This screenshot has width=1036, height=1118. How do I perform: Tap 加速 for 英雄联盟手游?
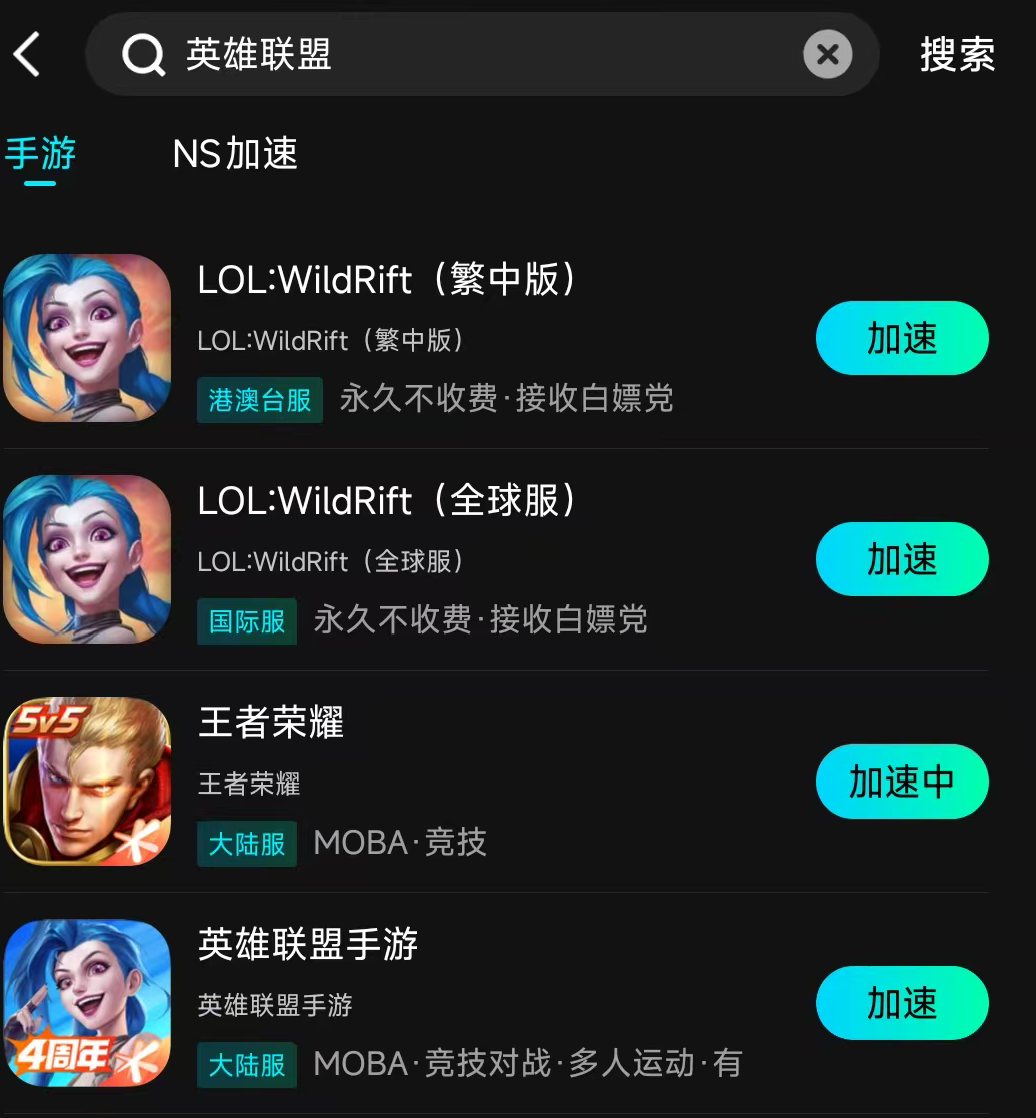point(902,1003)
